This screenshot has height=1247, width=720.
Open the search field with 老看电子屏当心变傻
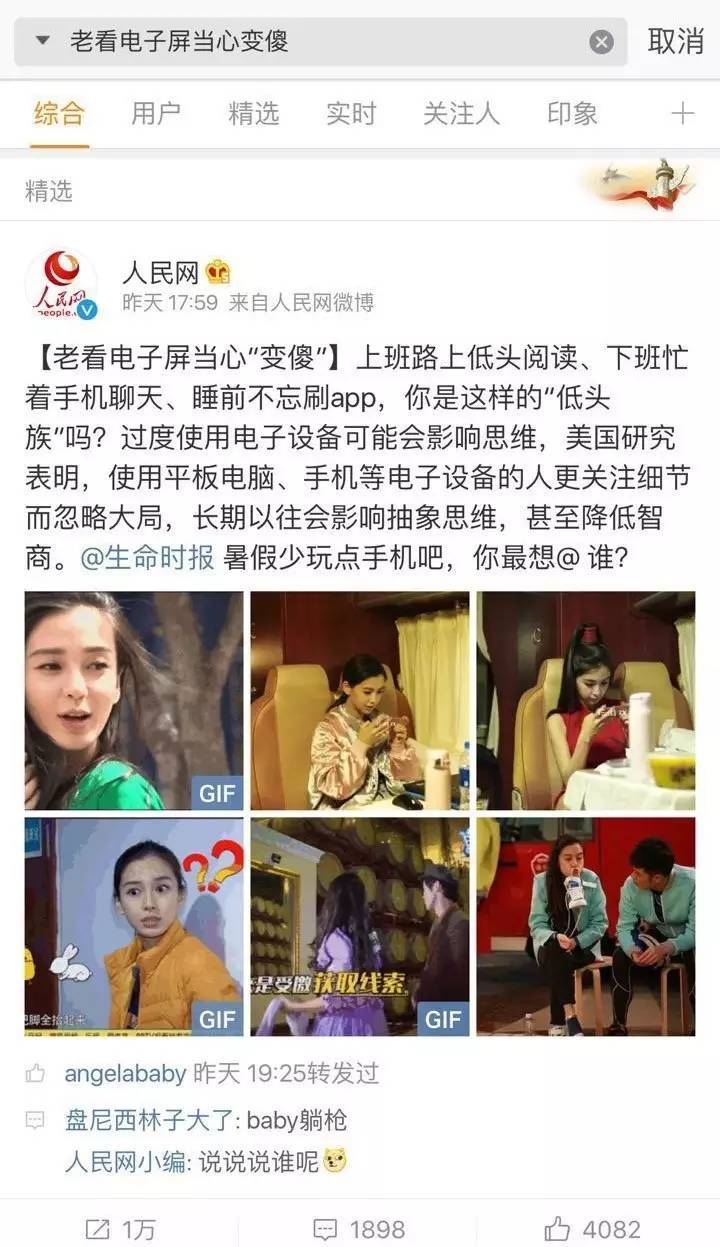[x=320, y=41]
